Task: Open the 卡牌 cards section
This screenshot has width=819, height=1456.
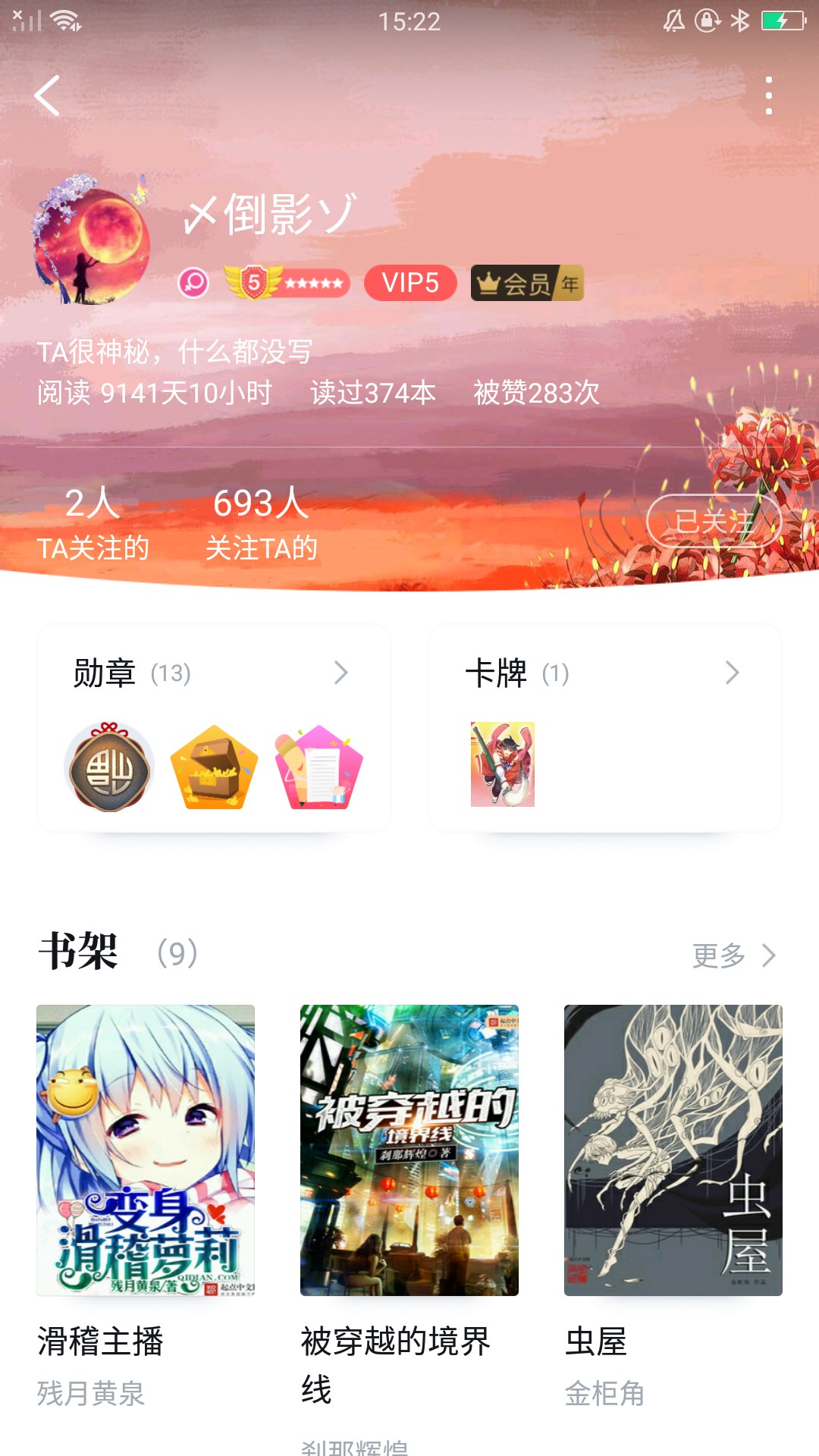Action: pyautogui.click(x=604, y=727)
